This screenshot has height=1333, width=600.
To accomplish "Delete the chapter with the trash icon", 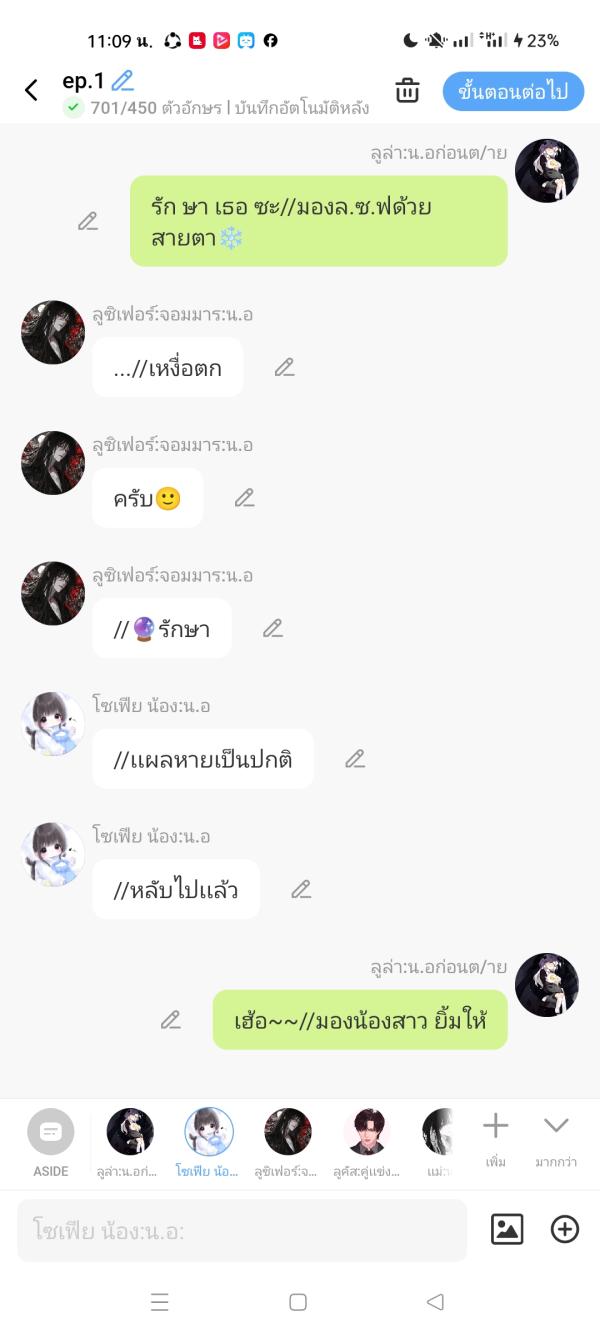I will point(407,90).
